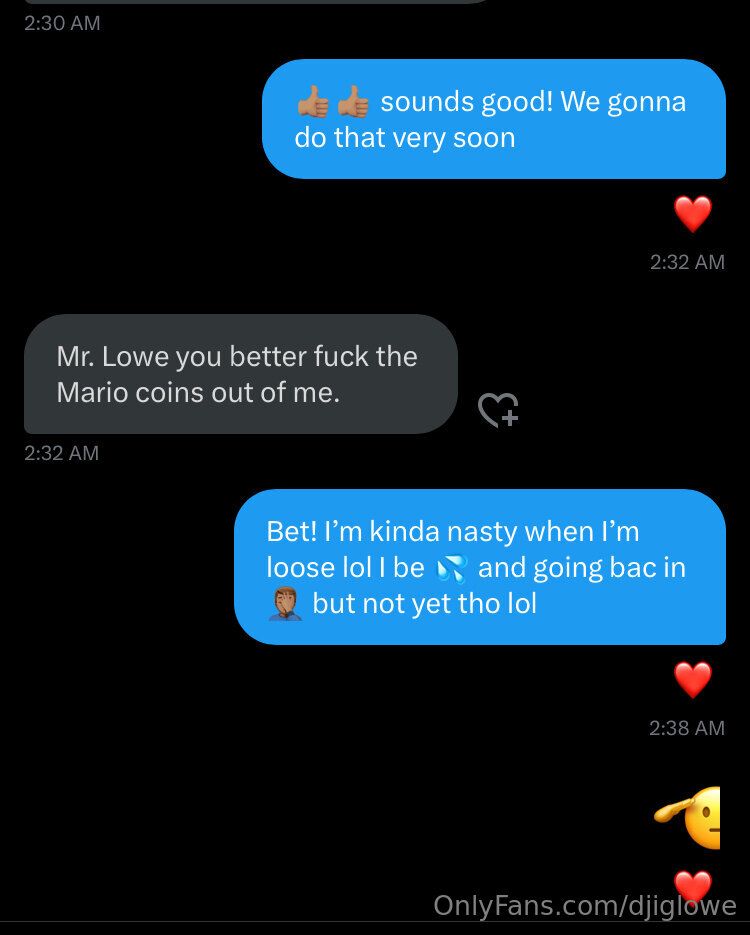Tap the heart reaction under the 2:32 AM reply
The image size is (750, 935).
692,213
